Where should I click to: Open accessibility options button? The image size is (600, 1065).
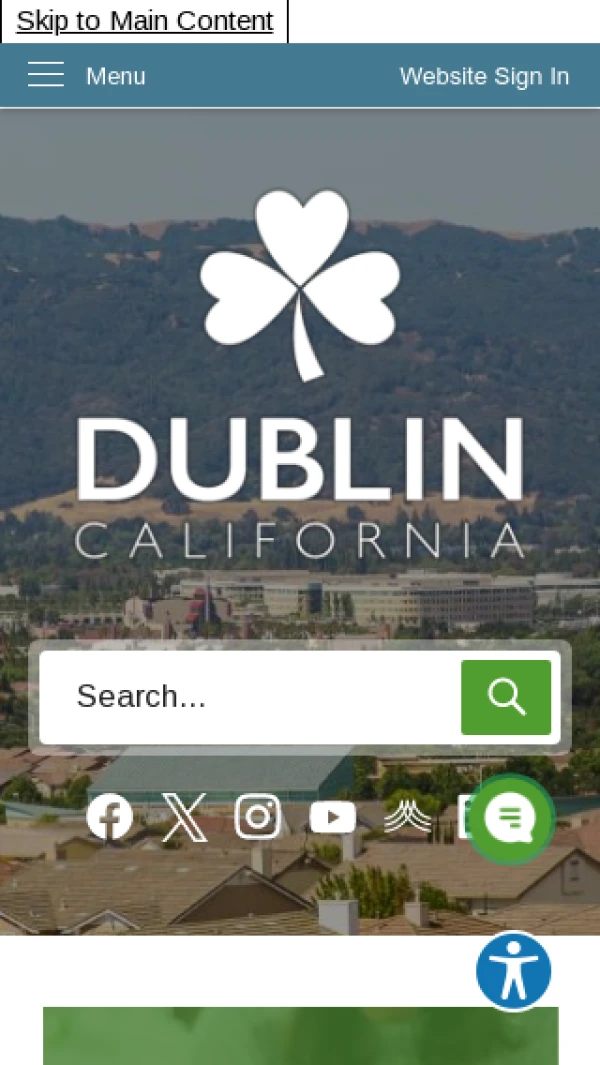click(x=514, y=971)
